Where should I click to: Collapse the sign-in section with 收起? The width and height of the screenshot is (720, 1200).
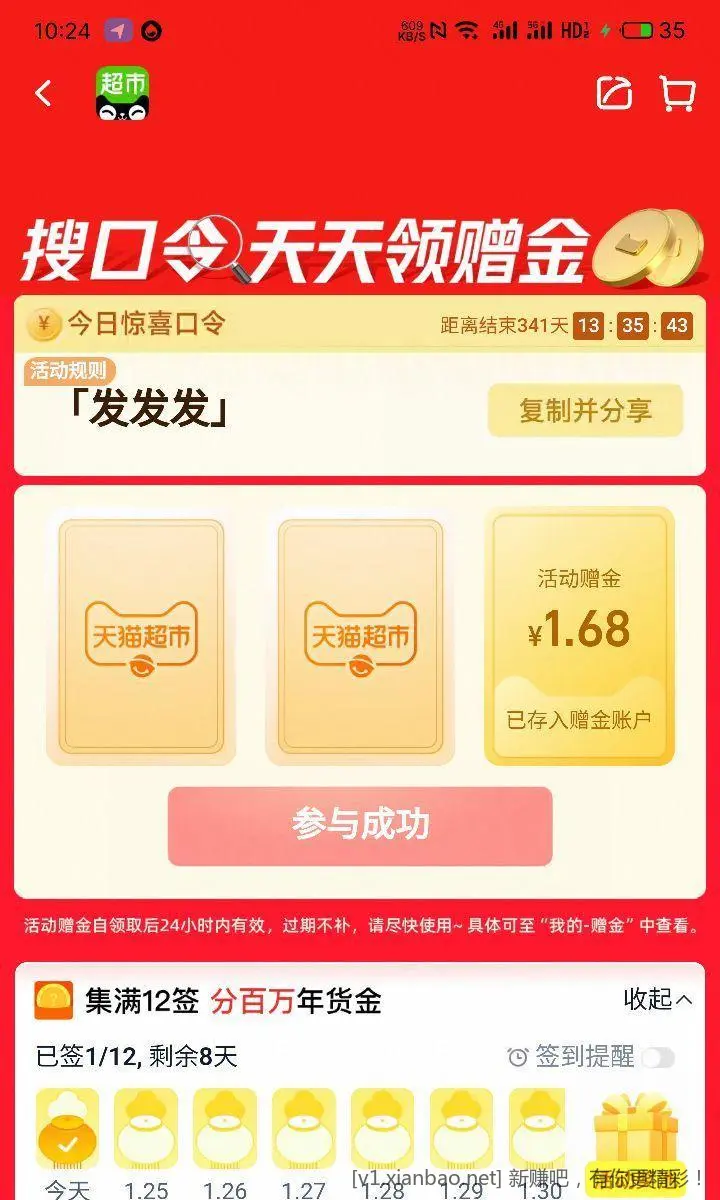coord(657,999)
